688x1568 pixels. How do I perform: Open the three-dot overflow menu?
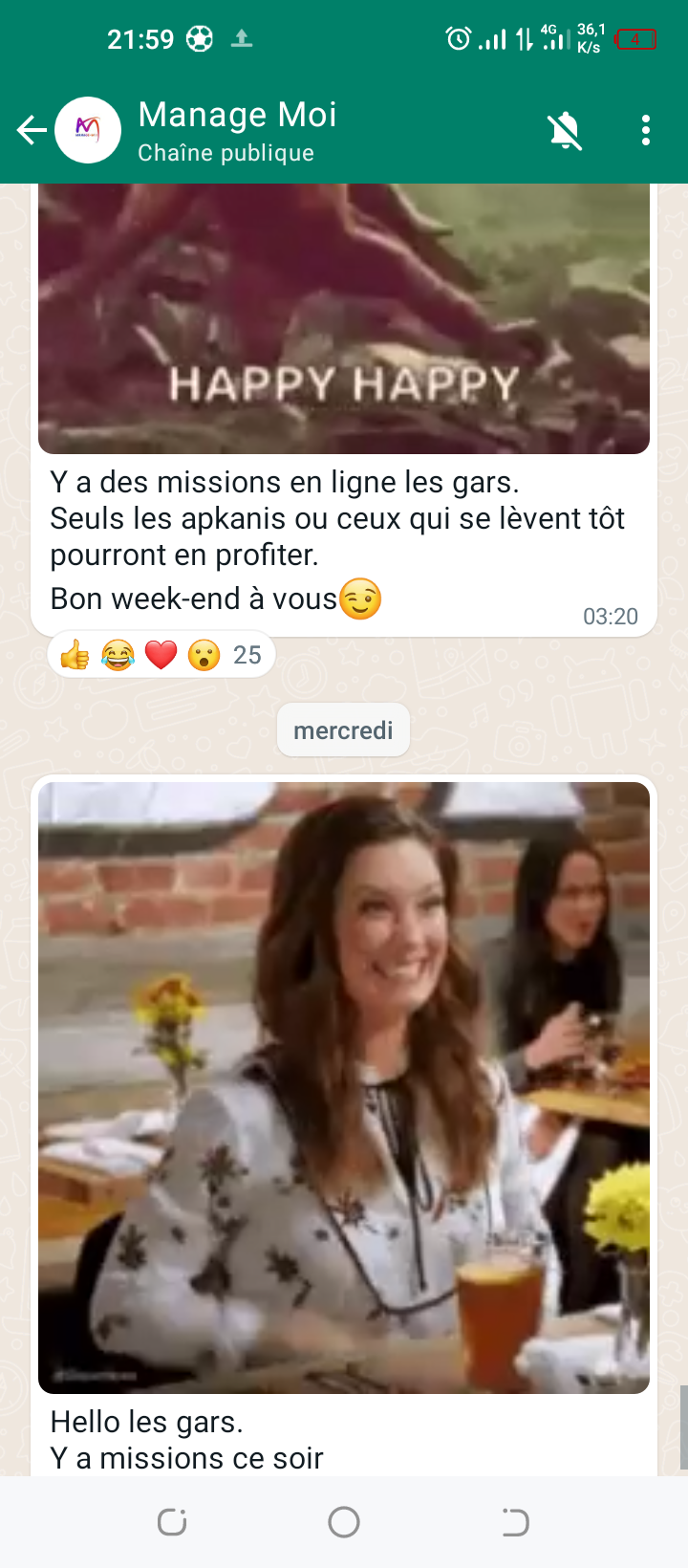click(x=646, y=130)
